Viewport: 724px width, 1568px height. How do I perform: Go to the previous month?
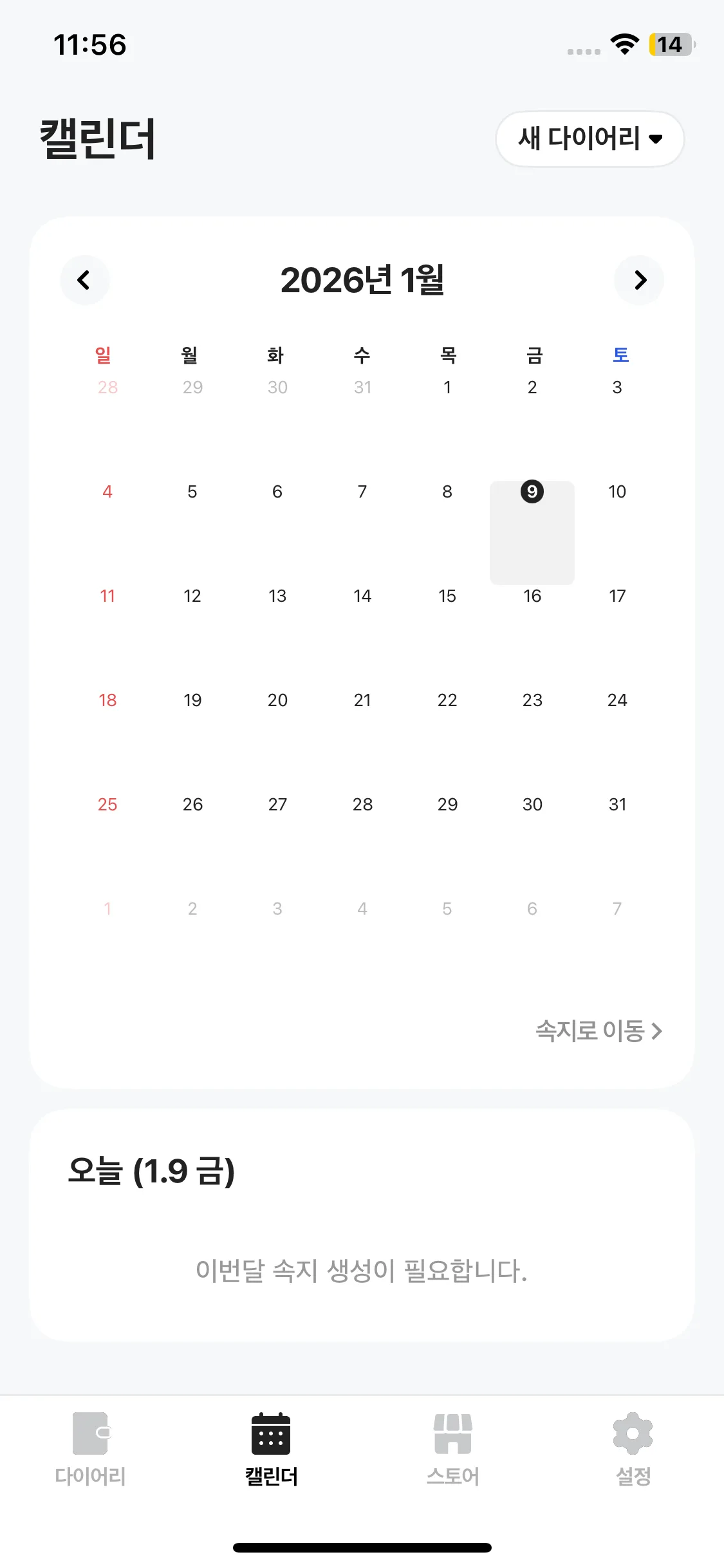[x=84, y=280]
